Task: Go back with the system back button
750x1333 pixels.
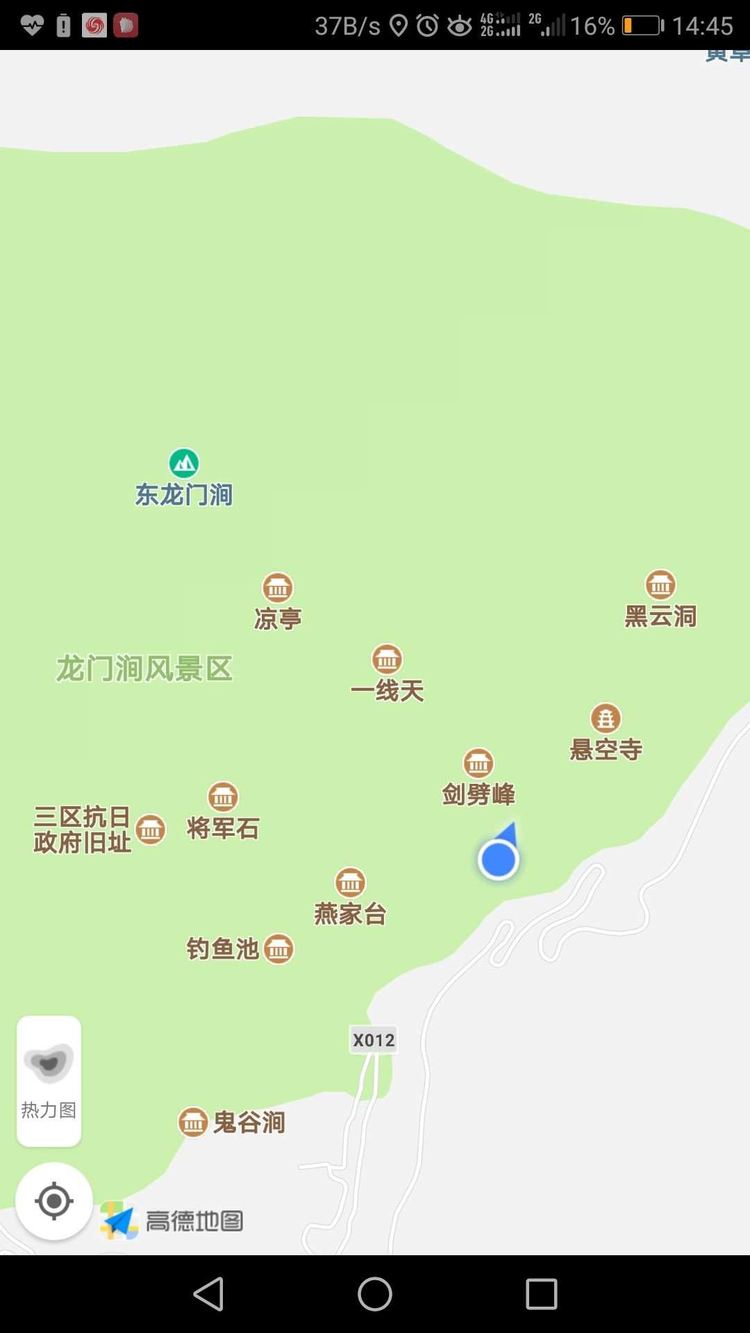Action: coord(208,1294)
